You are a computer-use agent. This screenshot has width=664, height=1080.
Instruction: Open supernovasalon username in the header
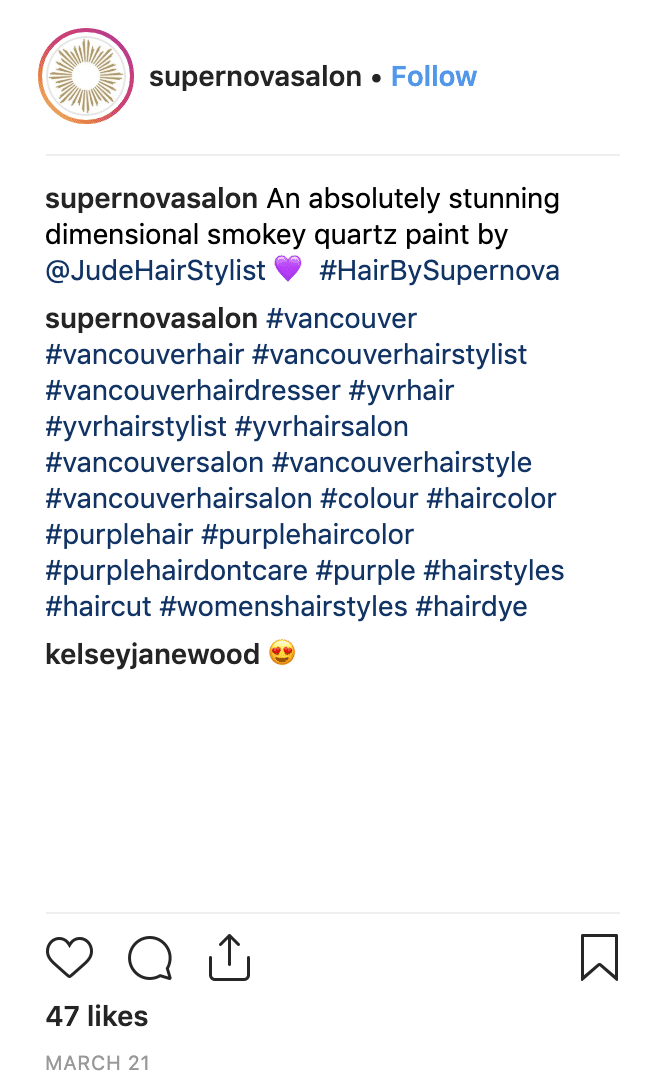tap(256, 76)
